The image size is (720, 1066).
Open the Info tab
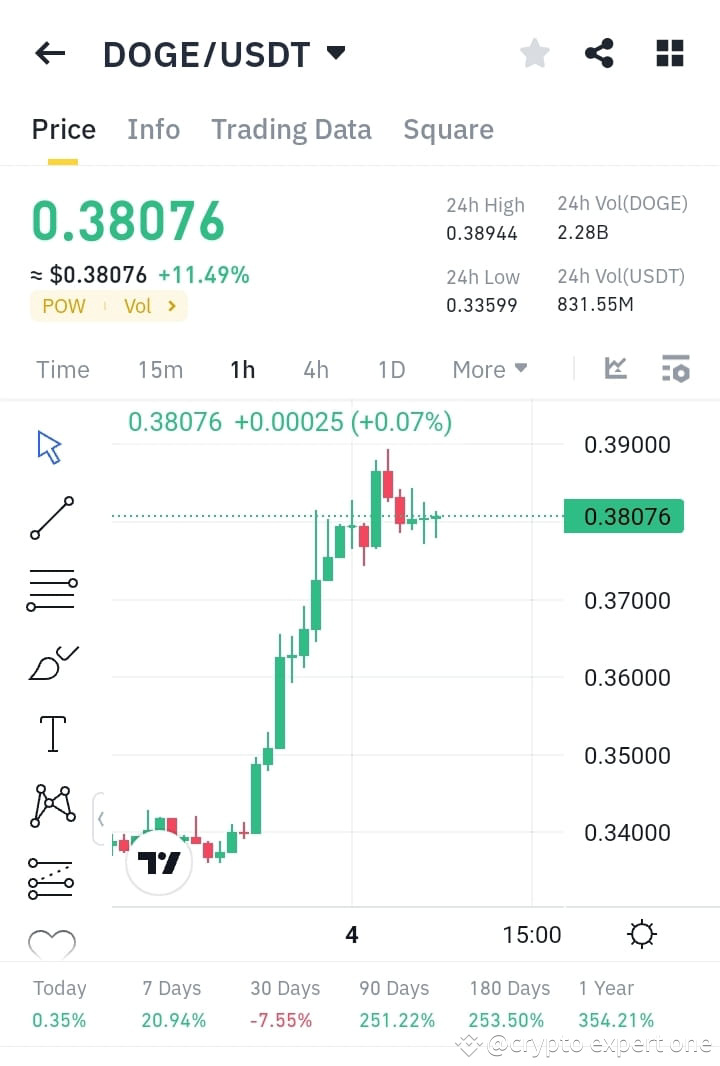tap(153, 129)
